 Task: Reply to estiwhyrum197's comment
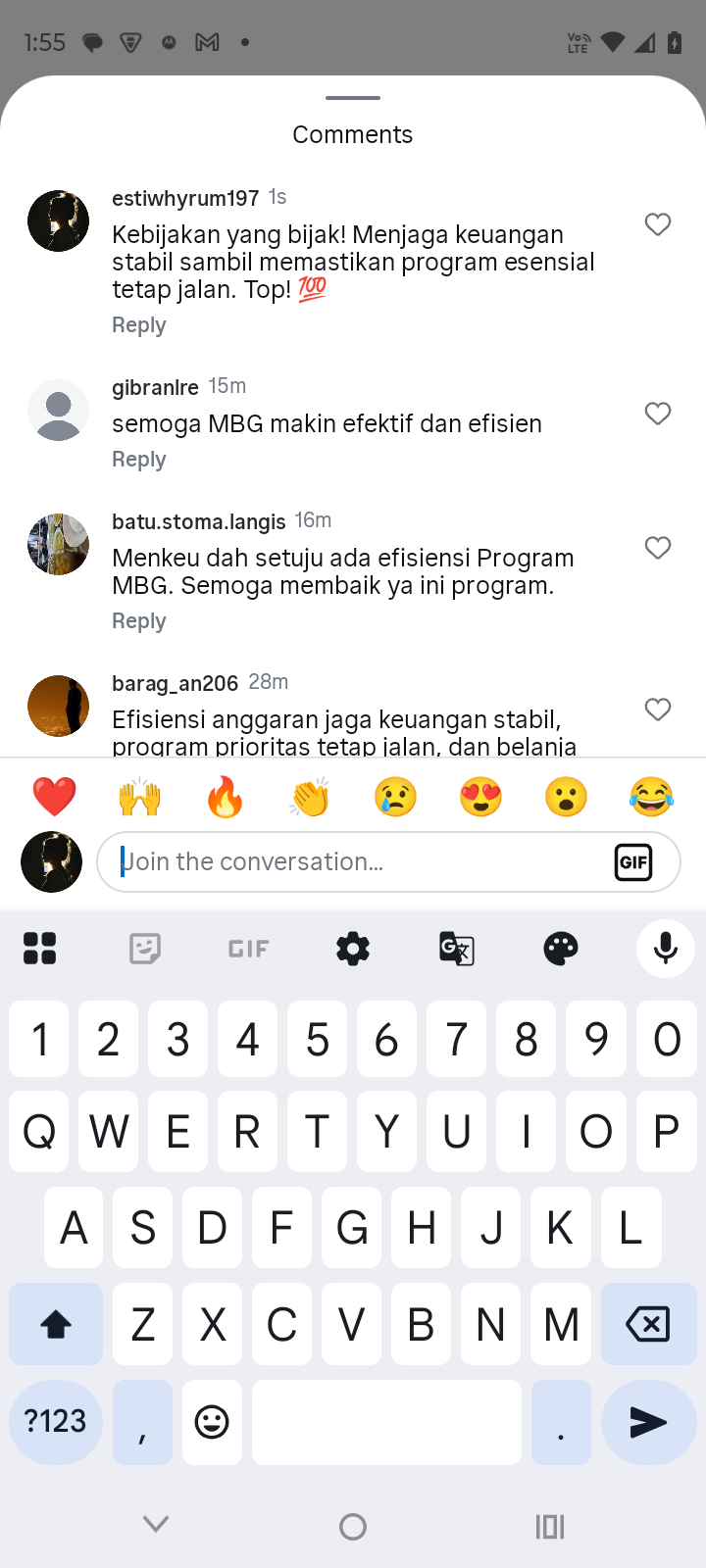click(138, 325)
